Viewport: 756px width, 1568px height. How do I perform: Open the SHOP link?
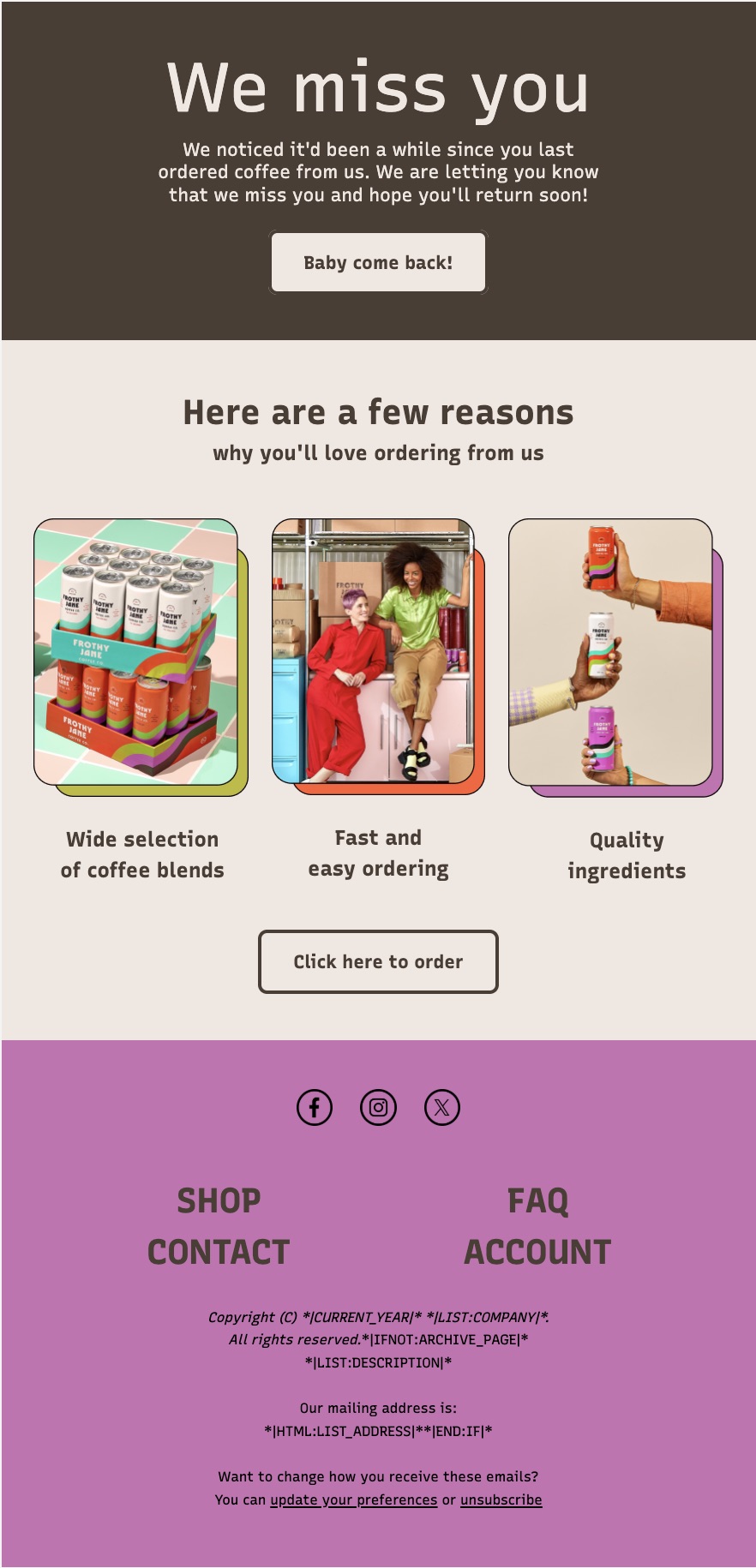point(219,1200)
